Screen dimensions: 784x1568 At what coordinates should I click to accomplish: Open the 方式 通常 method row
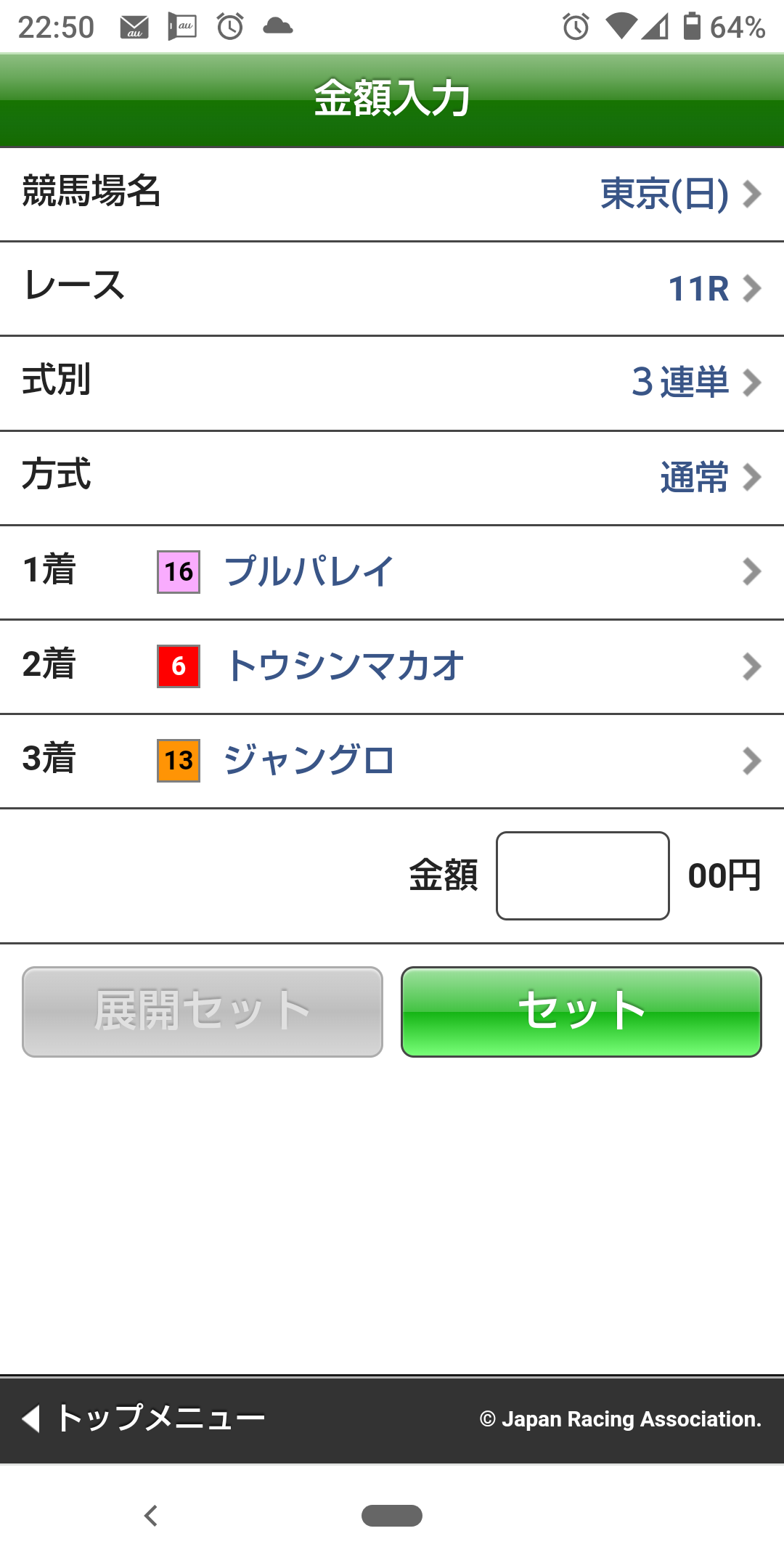point(392,478)
